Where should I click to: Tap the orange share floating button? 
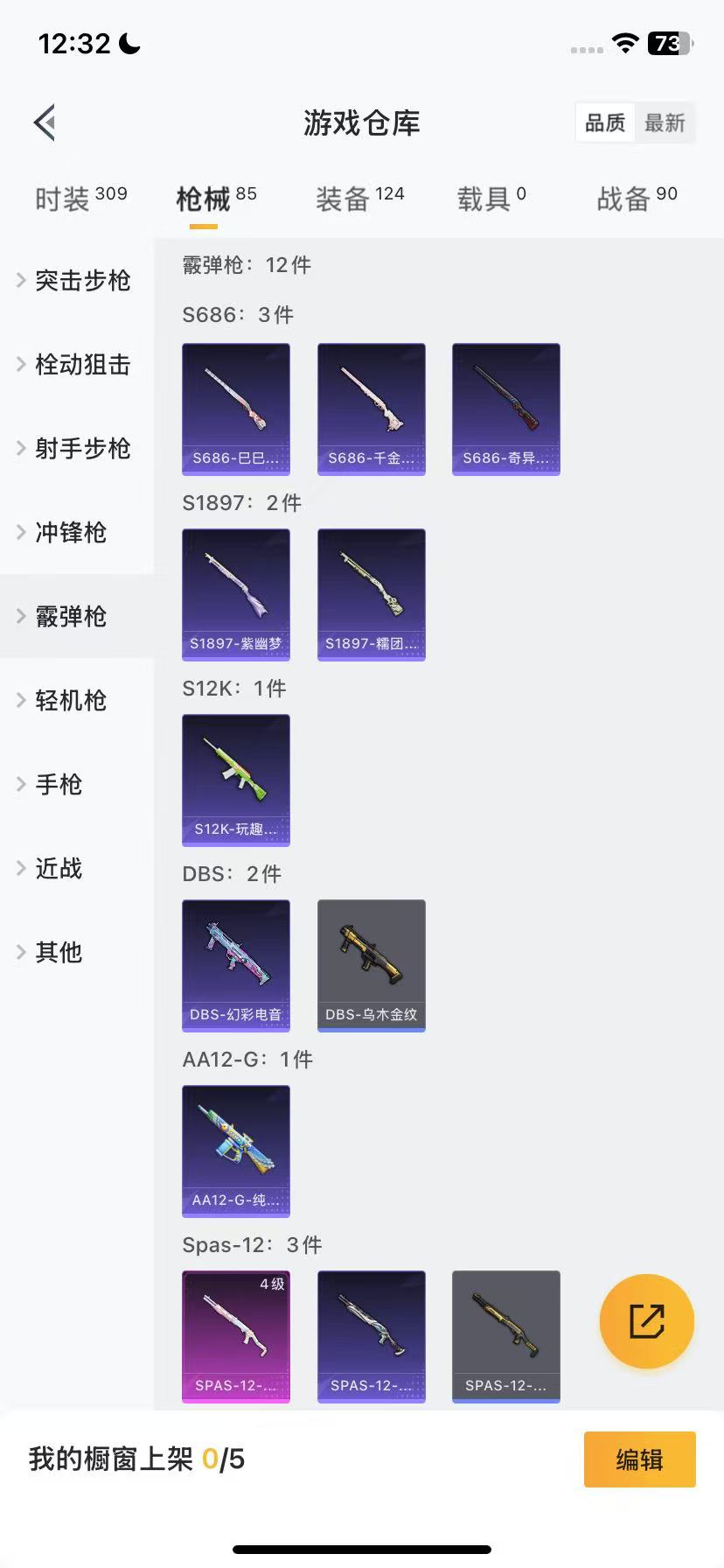647,1320
